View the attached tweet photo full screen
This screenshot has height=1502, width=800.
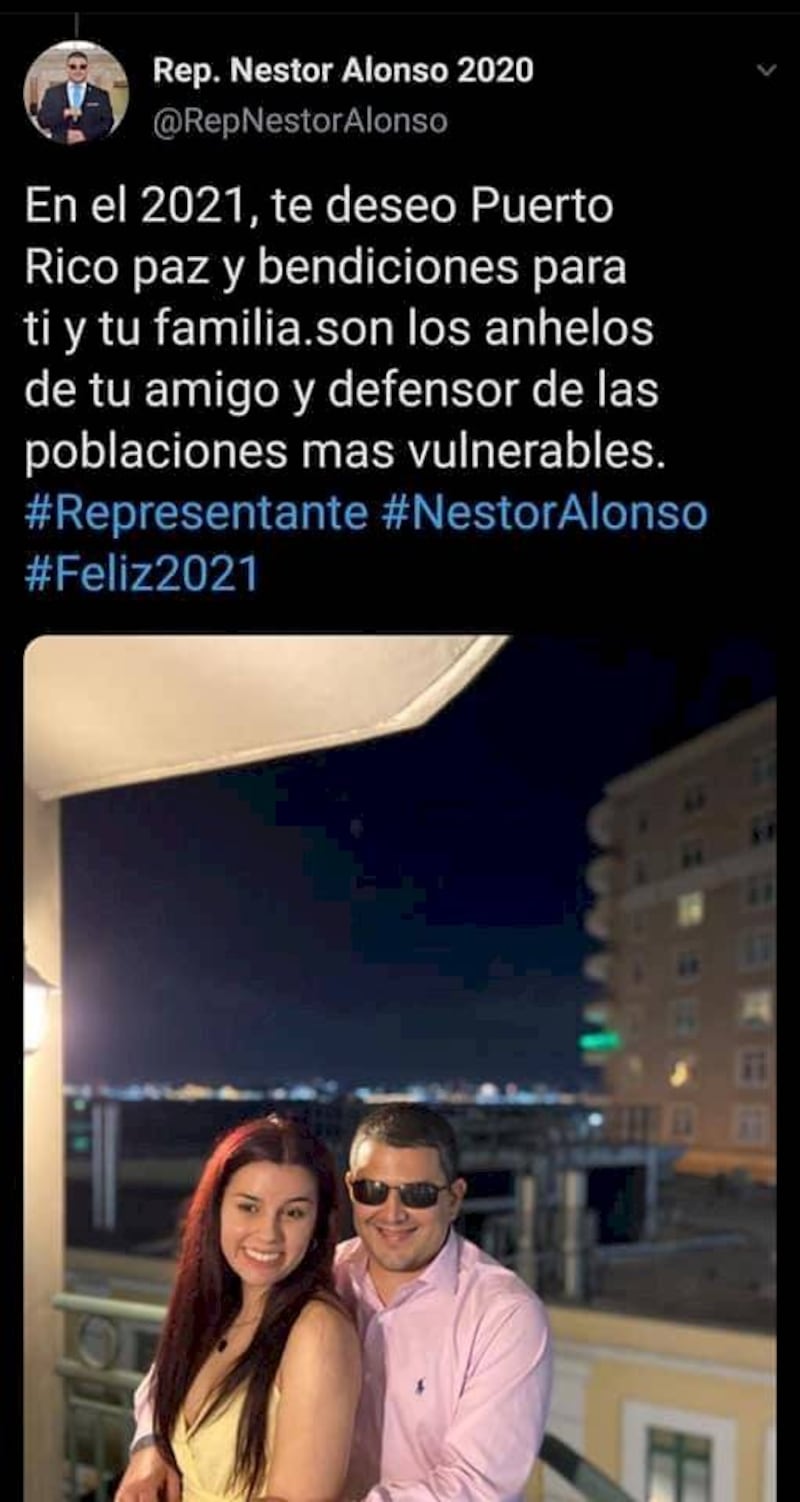(400, 1060)
